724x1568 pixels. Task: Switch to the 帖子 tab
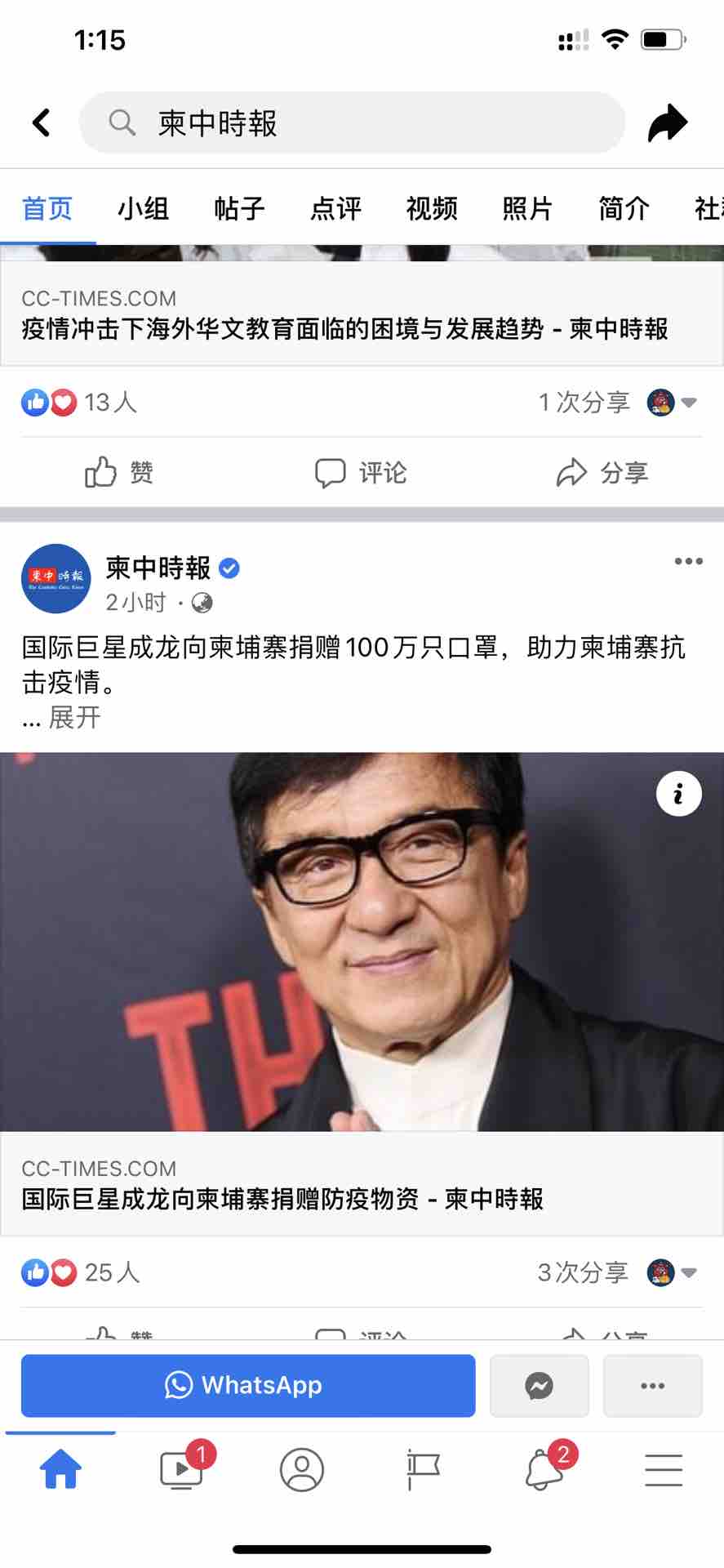(239, 209)
